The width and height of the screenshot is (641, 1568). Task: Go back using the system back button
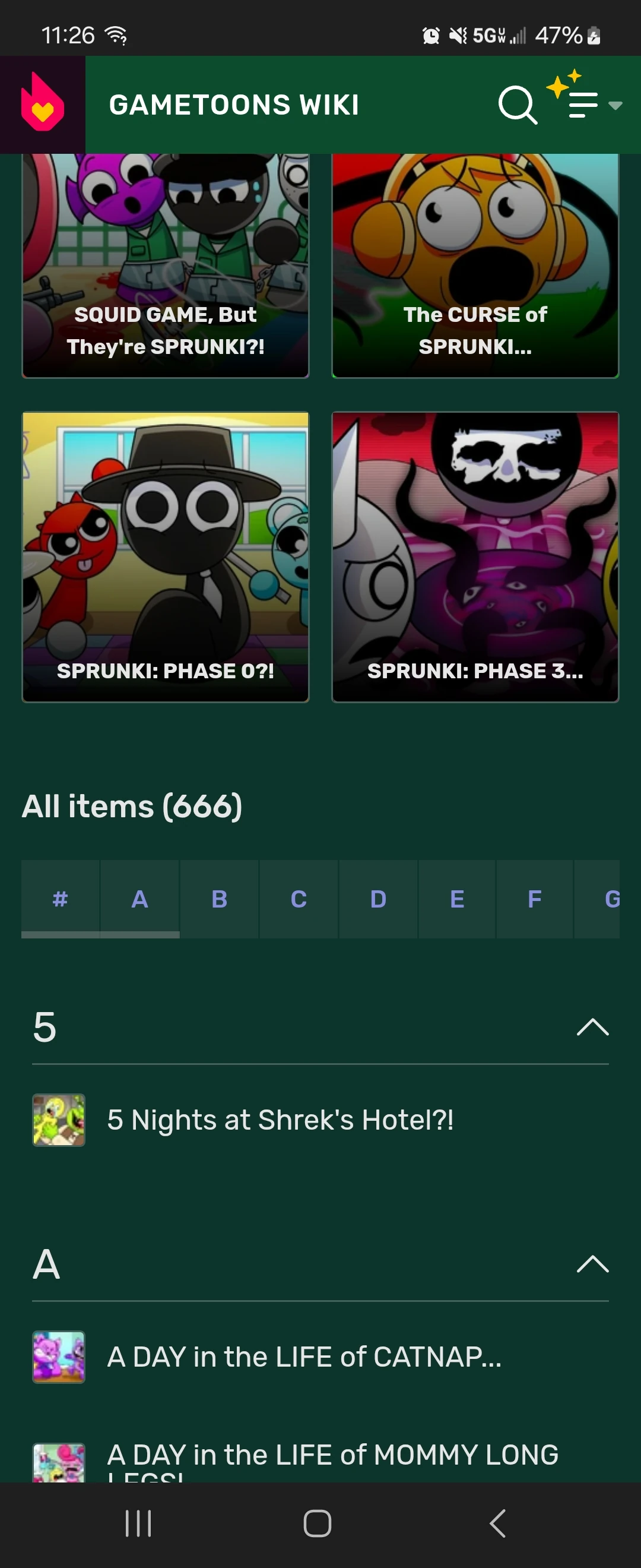497,1523
